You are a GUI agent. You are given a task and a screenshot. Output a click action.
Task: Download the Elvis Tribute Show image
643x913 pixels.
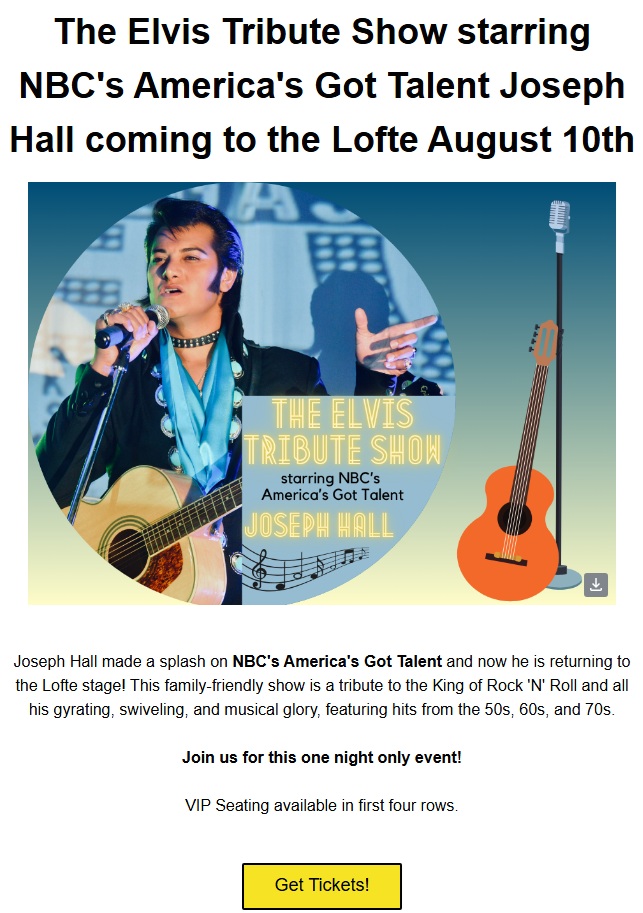coord(595,585)
